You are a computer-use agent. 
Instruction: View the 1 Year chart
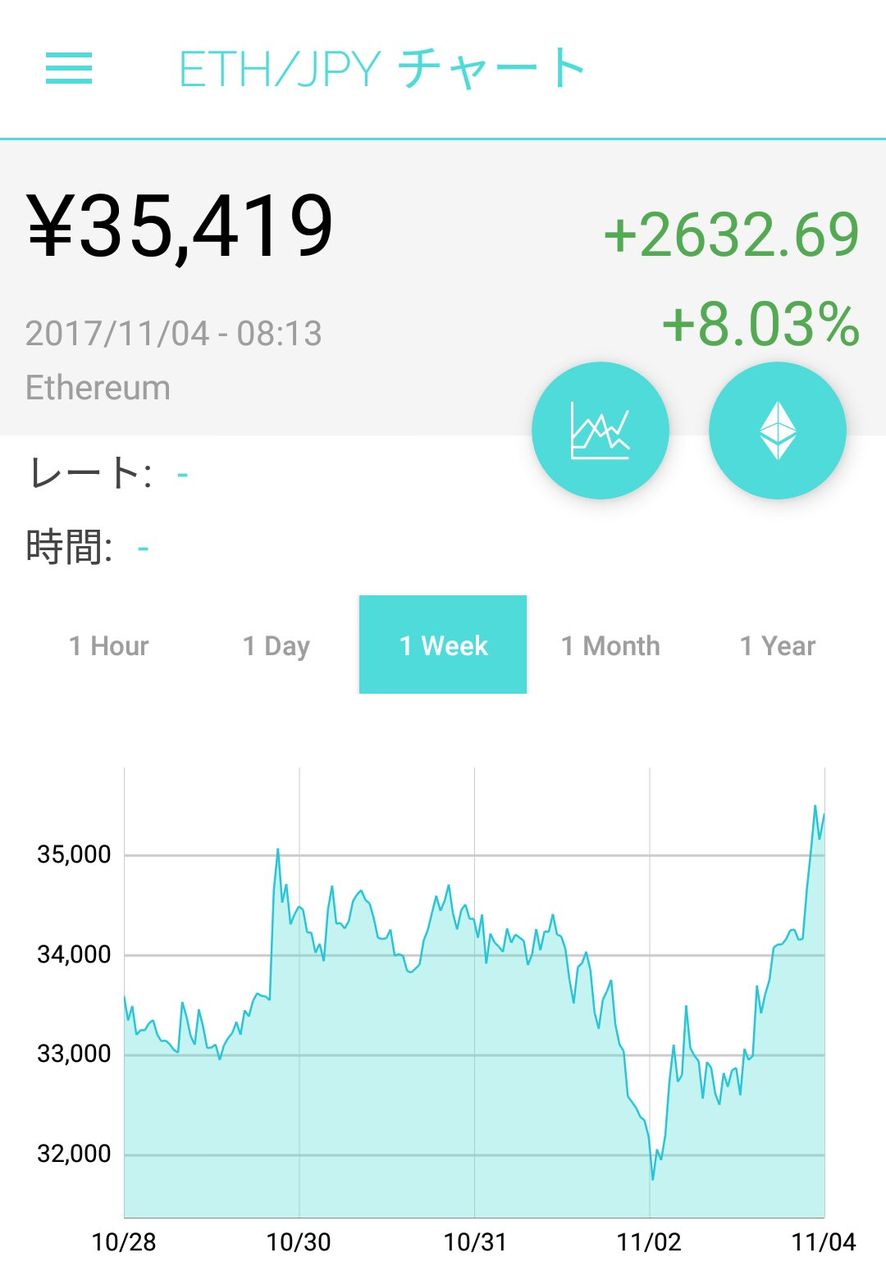777,646
